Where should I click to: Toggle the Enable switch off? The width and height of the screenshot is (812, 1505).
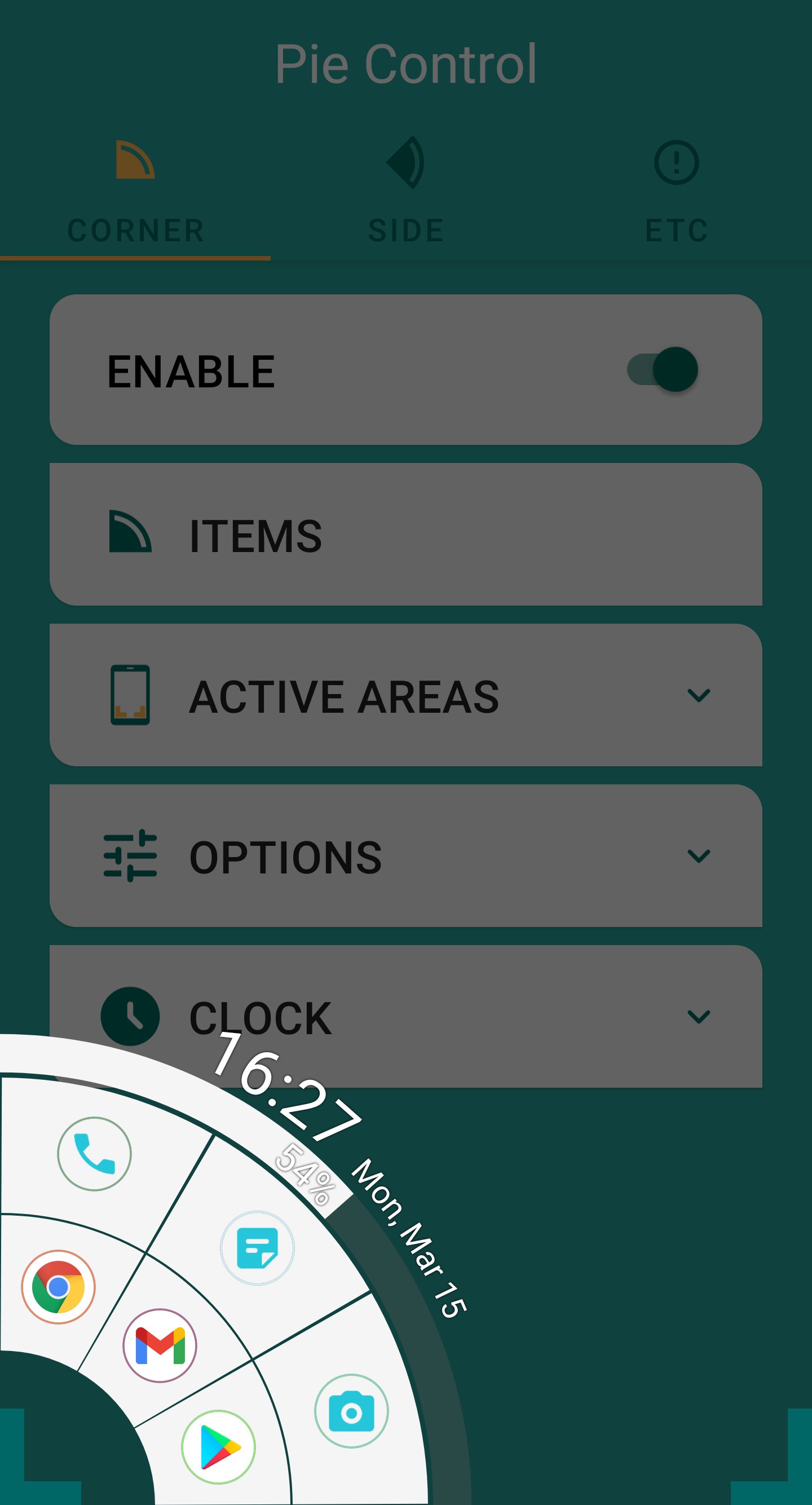tap(663, 369)
